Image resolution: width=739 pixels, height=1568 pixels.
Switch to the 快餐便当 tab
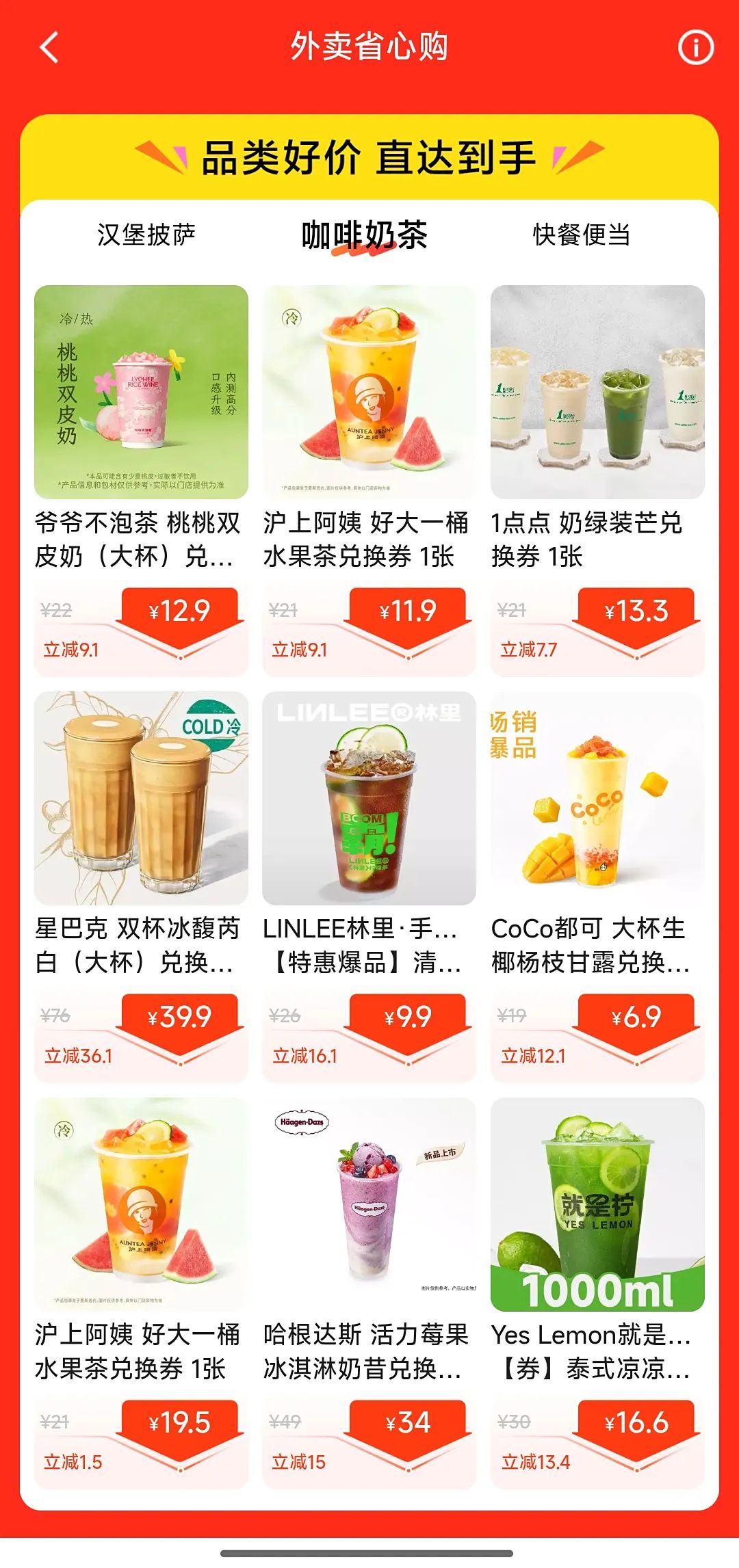(582, 235)
